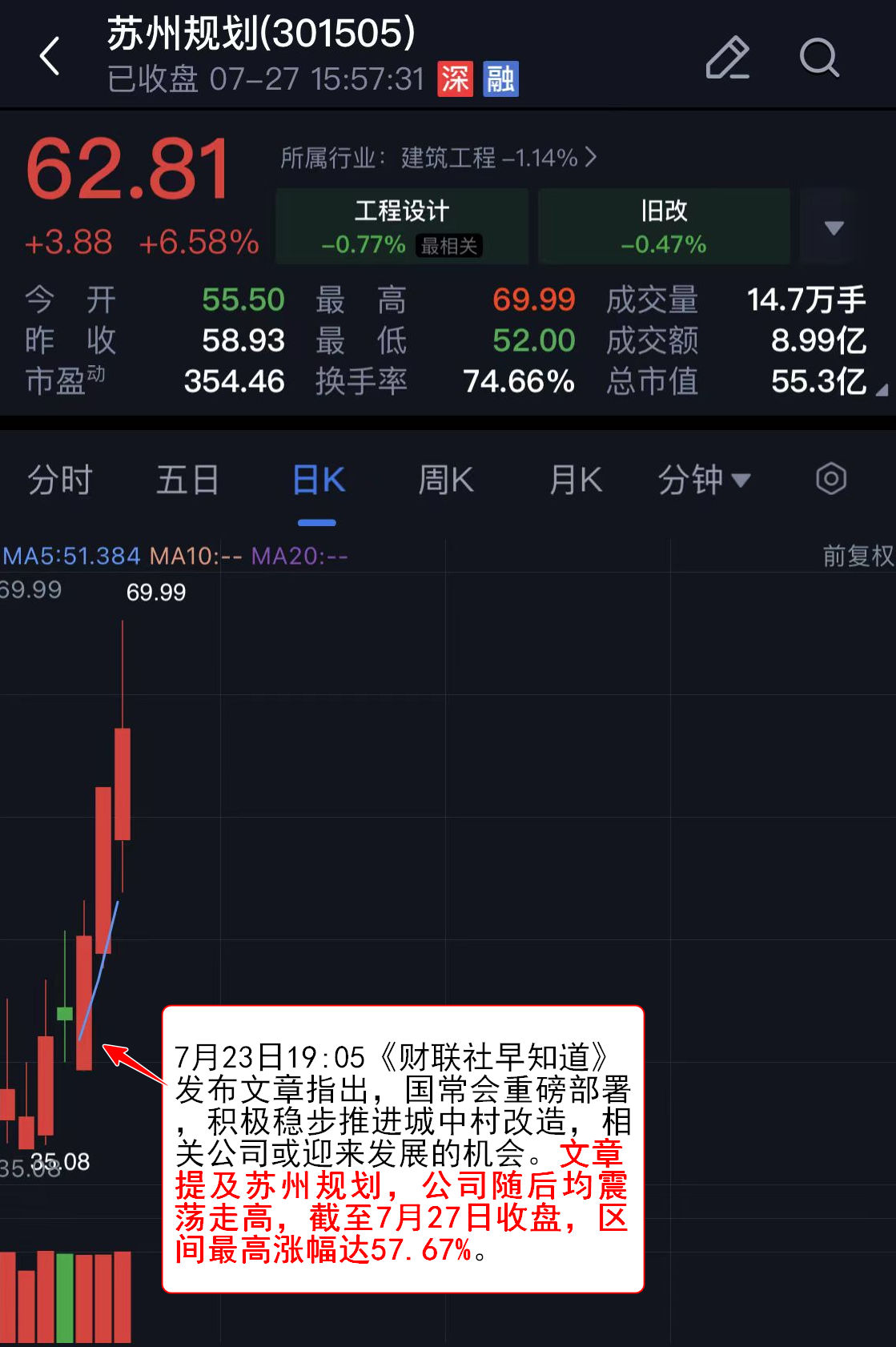
Task: Switch to the 月K chart tab
Action: pyautogui.click(x=575, y=480)
